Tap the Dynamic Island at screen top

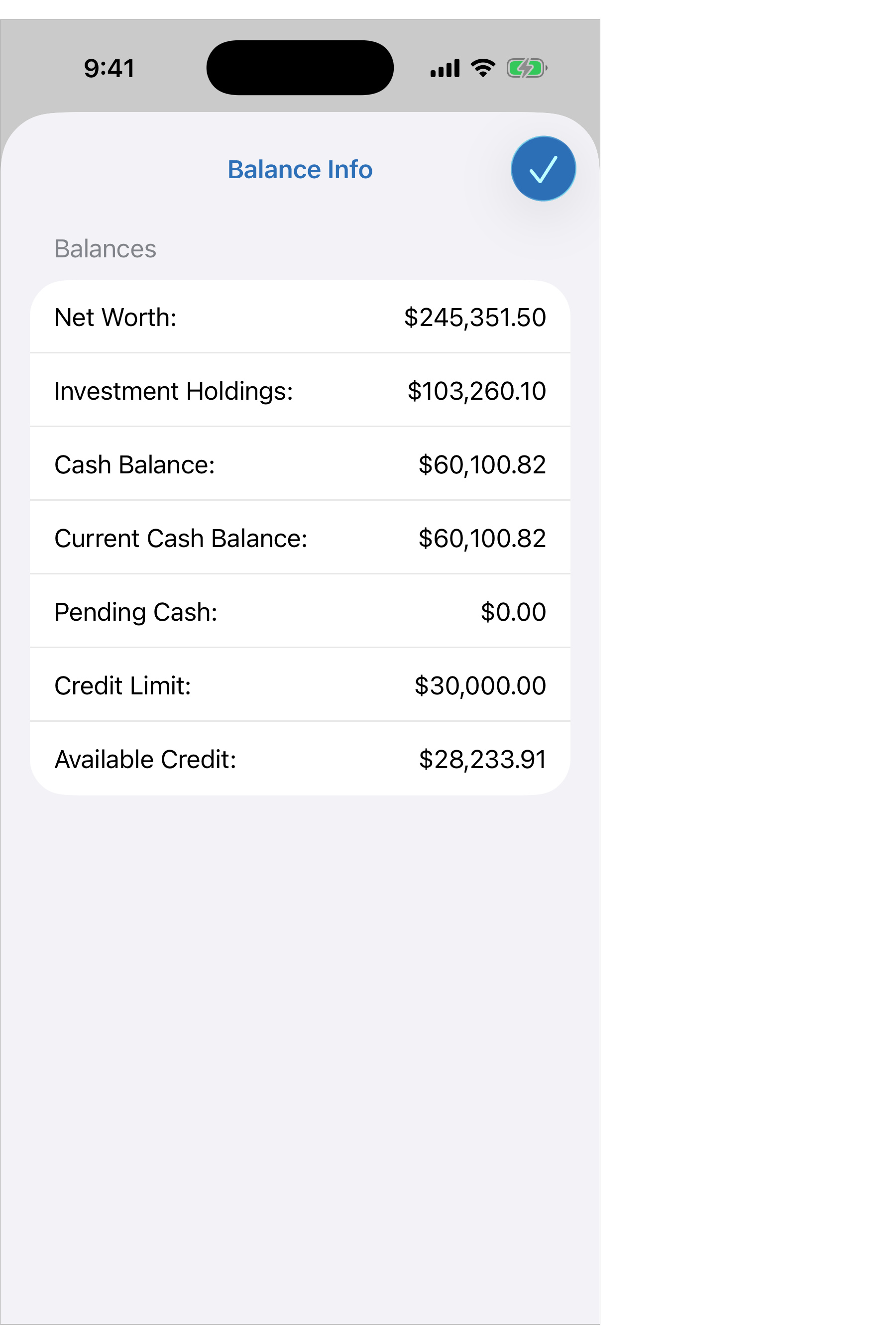click(301, 67)
